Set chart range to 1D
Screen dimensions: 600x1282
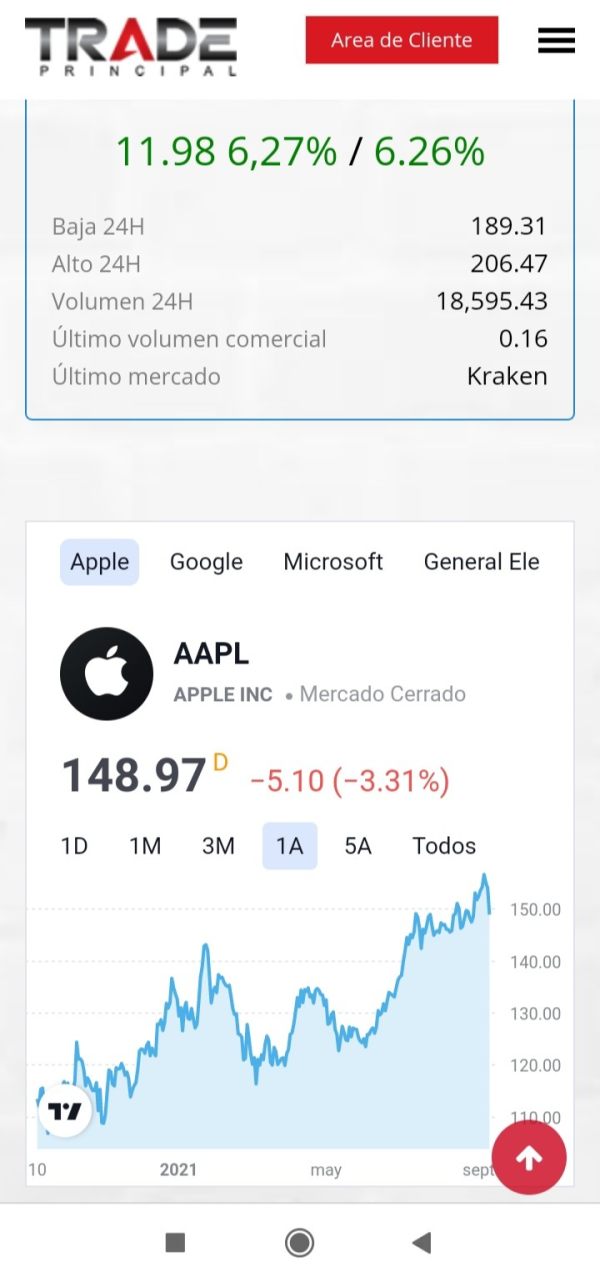(x=74, y=846)
